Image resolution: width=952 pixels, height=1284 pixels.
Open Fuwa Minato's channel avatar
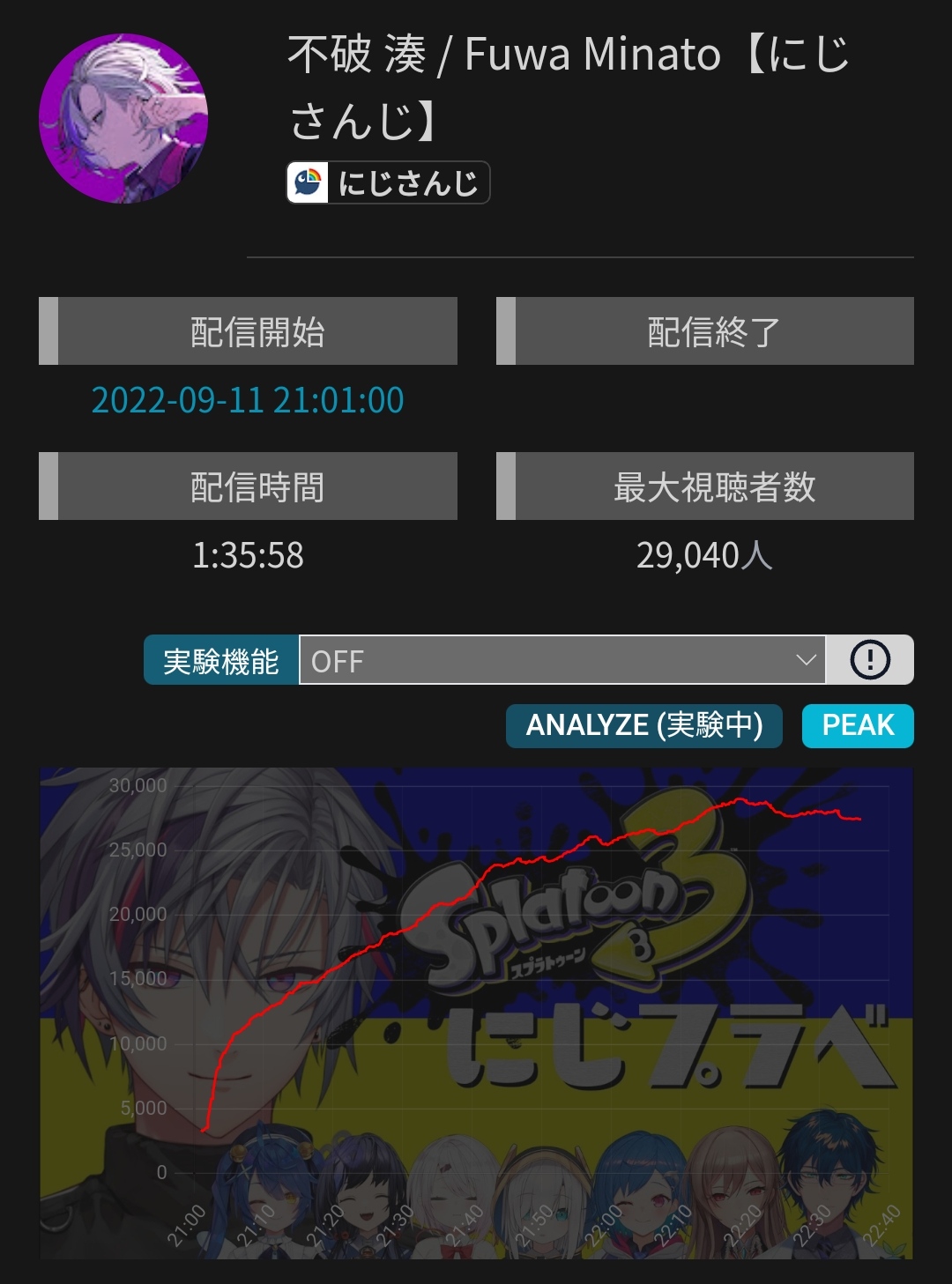123,119
